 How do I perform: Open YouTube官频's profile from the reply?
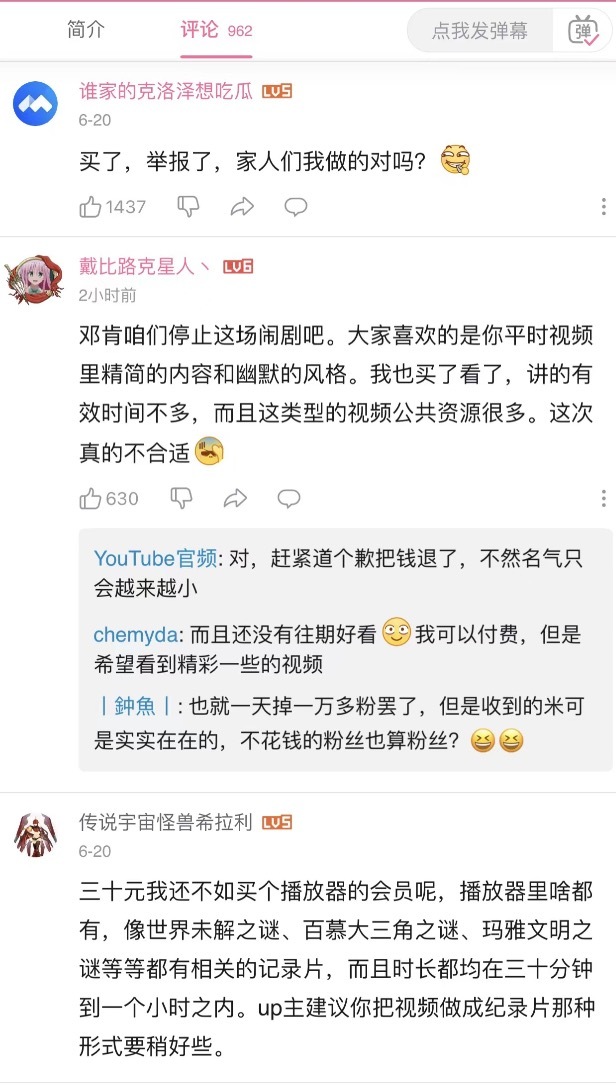point(154,558)
